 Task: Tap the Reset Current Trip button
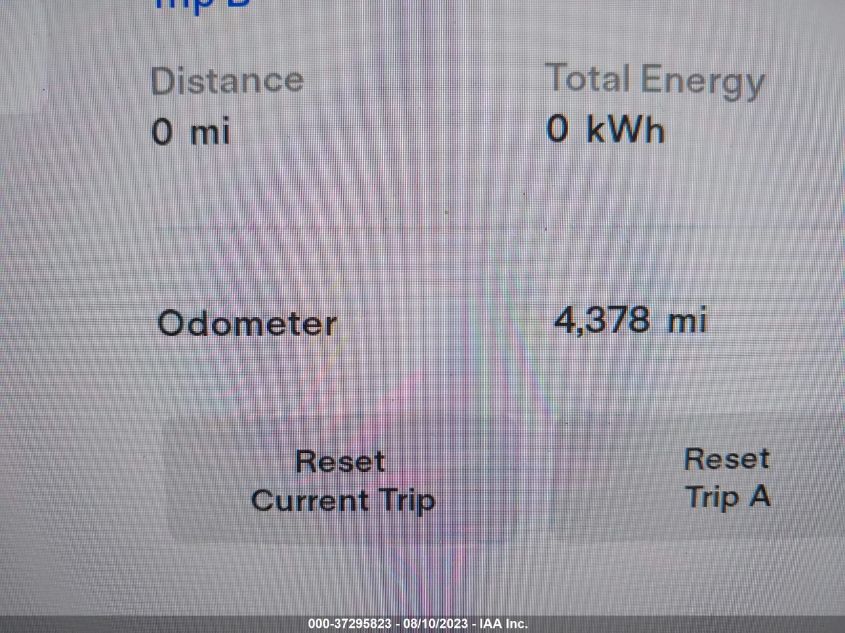(x=342, y=481)
